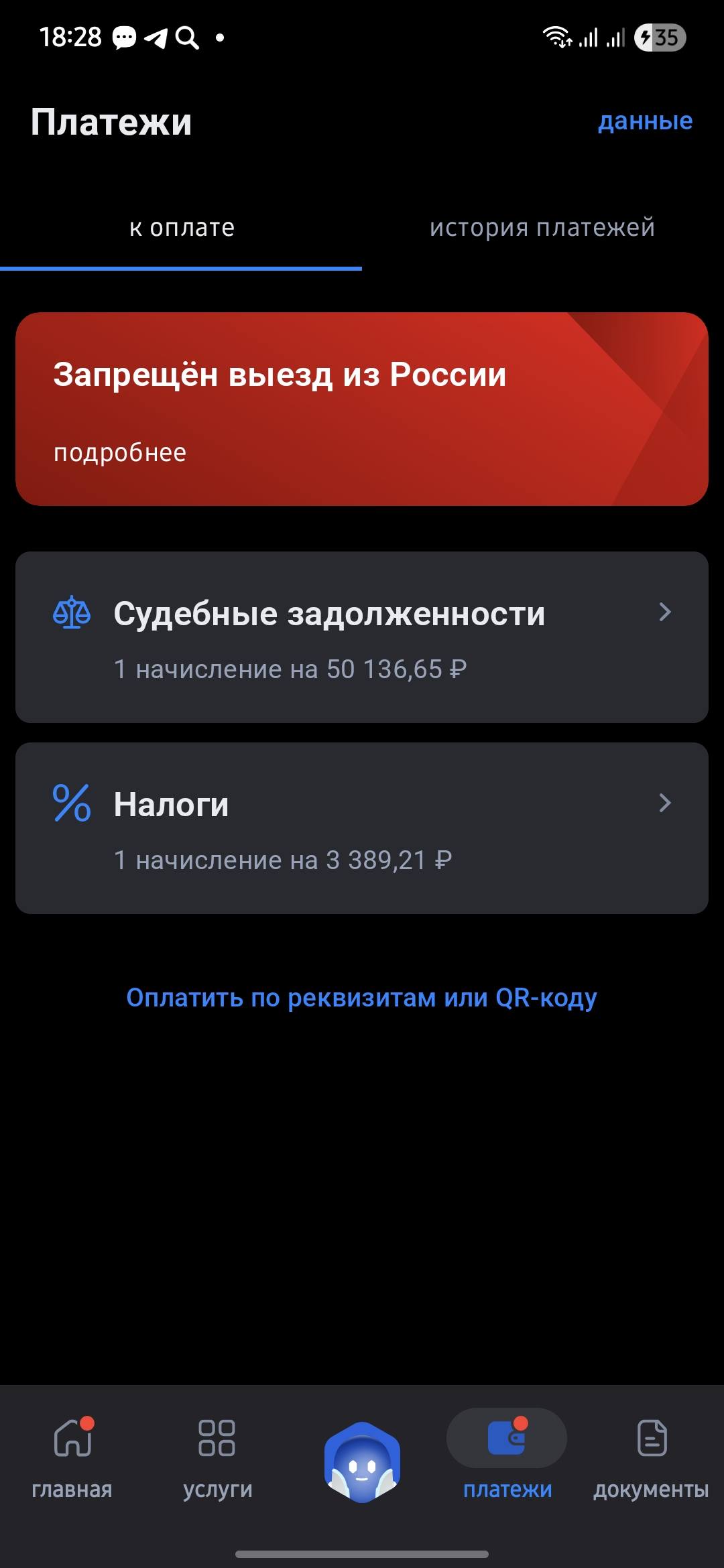Open the данные link
724x1568 pixels.
(646, 121)
